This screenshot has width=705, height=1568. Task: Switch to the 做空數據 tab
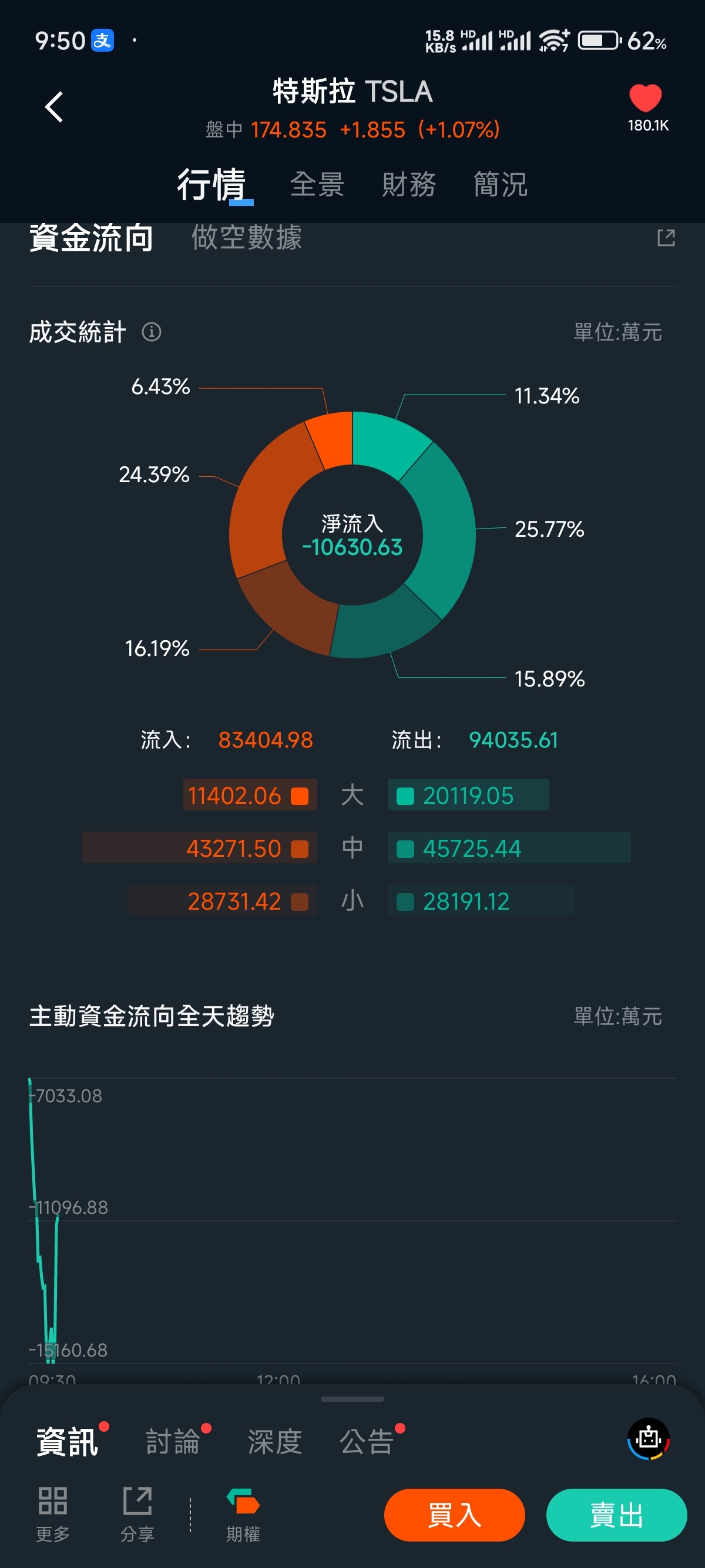click(x=247, y=237)
